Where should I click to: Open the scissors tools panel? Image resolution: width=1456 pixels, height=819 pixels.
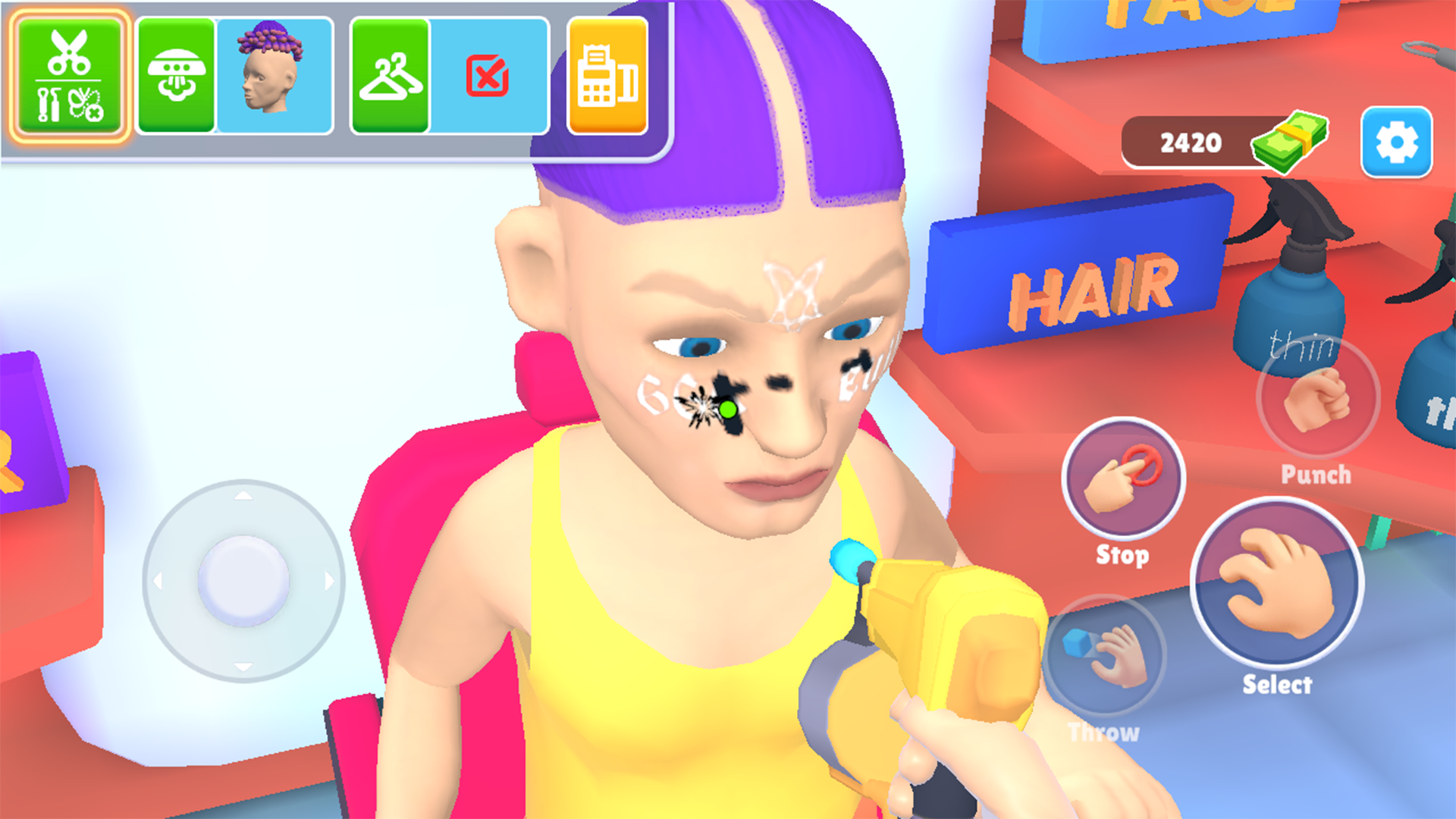coord(69,76)
